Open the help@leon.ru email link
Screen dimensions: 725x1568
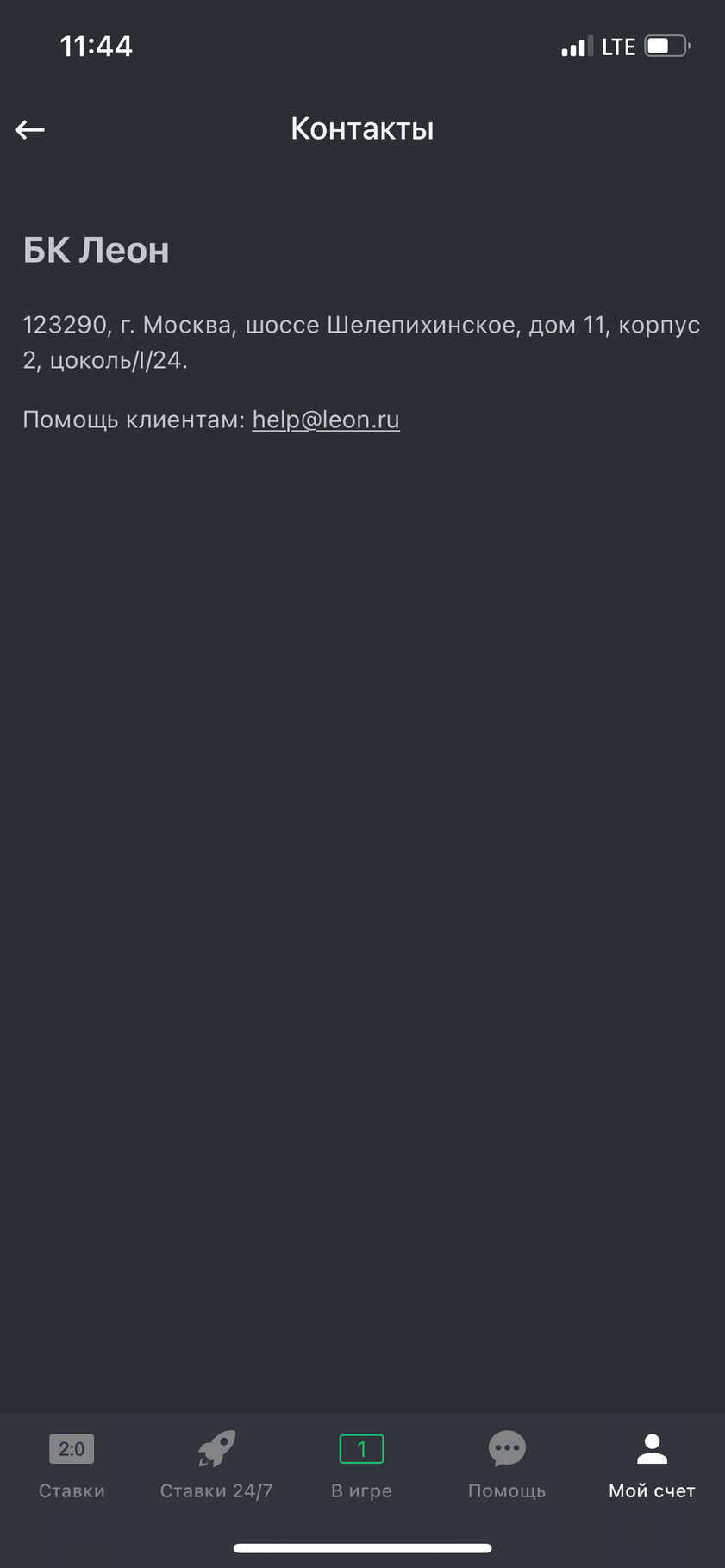326,420
